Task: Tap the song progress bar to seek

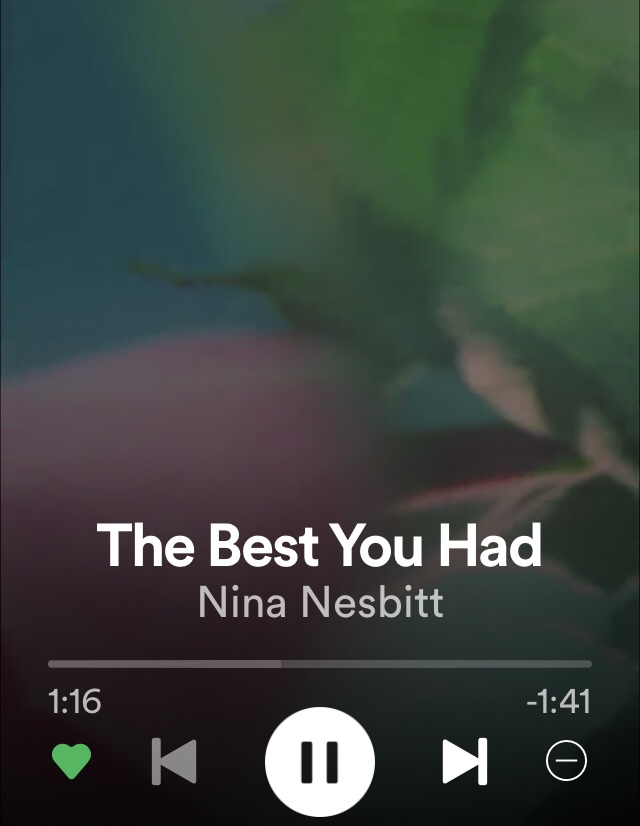Action: tap(319, 663)
